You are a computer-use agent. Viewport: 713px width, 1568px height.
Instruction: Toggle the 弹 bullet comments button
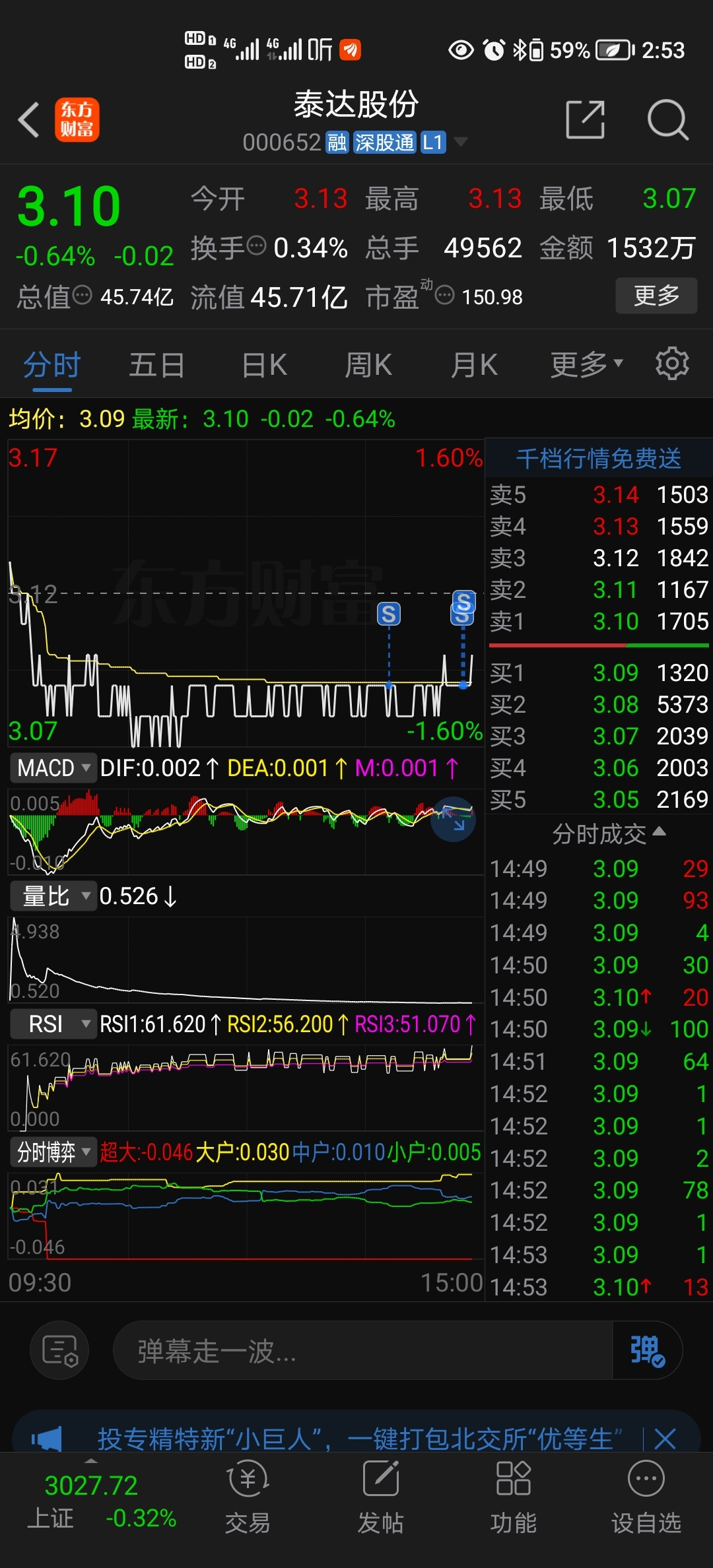pyautogui.click(x=646, y=1350)
